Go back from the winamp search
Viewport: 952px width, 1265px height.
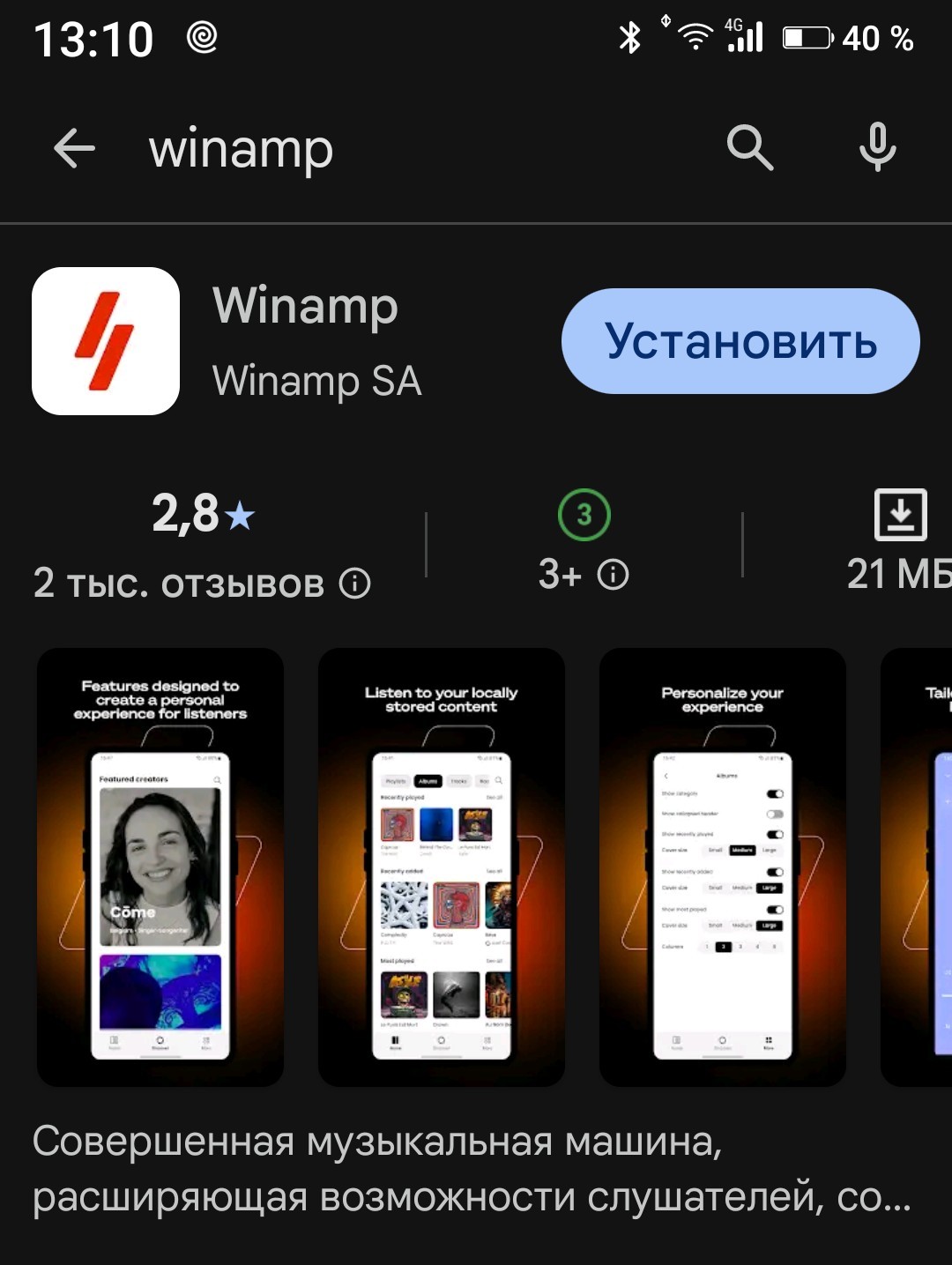tap(74, 148)
